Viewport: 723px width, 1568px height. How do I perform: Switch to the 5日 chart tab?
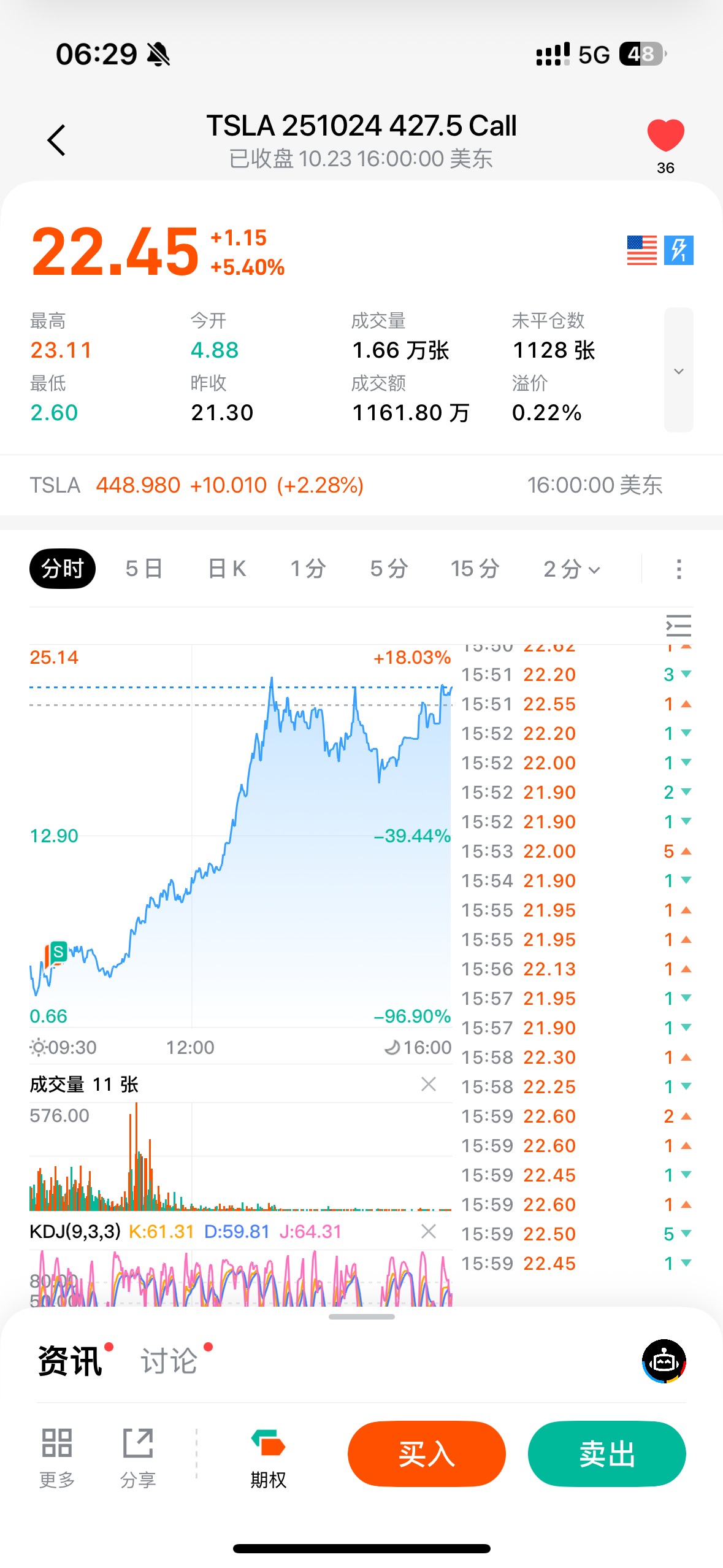pos(144,569)
